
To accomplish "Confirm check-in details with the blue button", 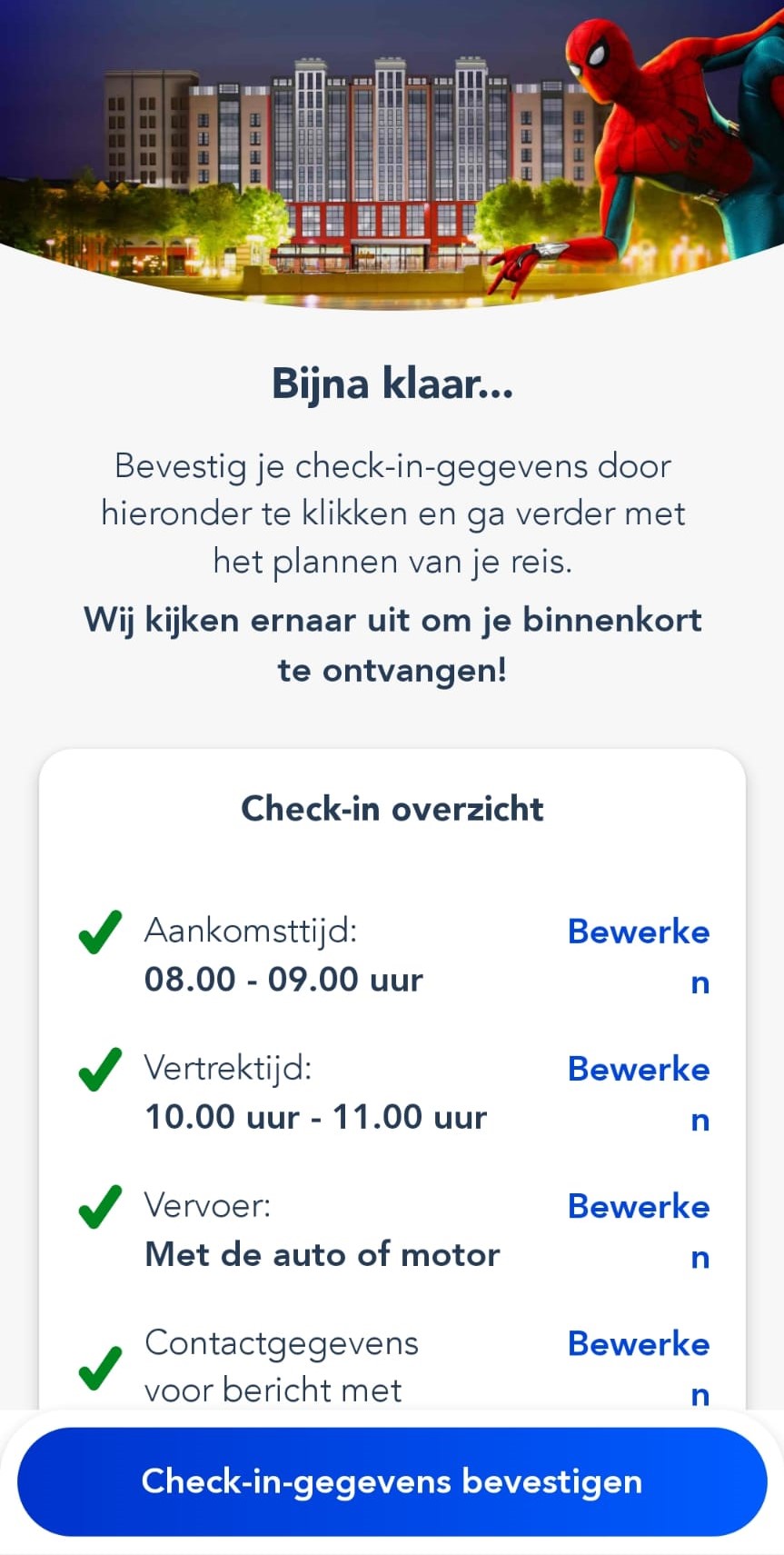I will tap(392, 1481).
